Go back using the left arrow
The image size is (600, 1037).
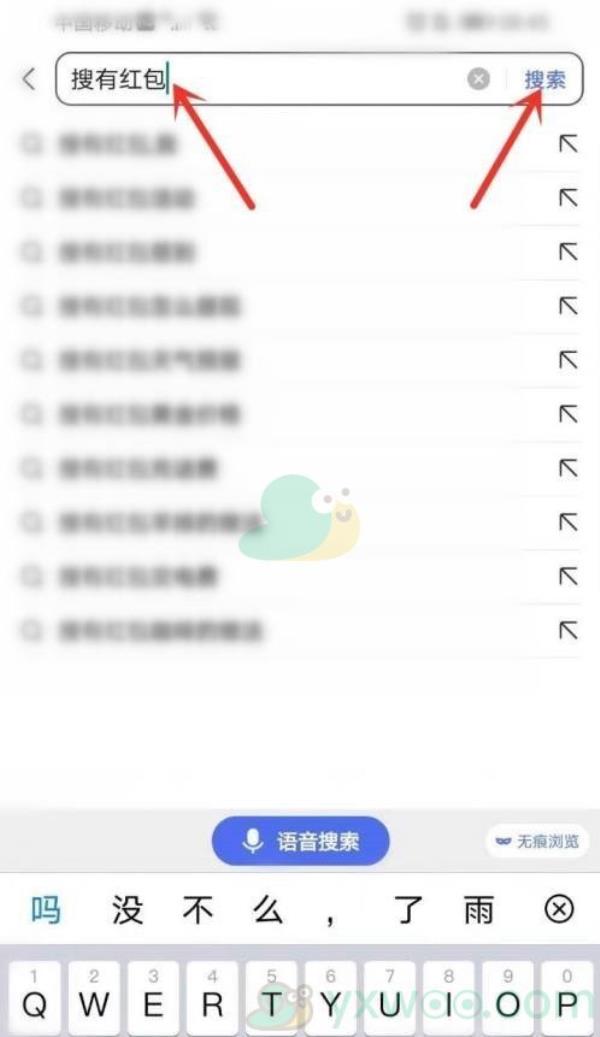pyautogui.click(x=29, y=78)
